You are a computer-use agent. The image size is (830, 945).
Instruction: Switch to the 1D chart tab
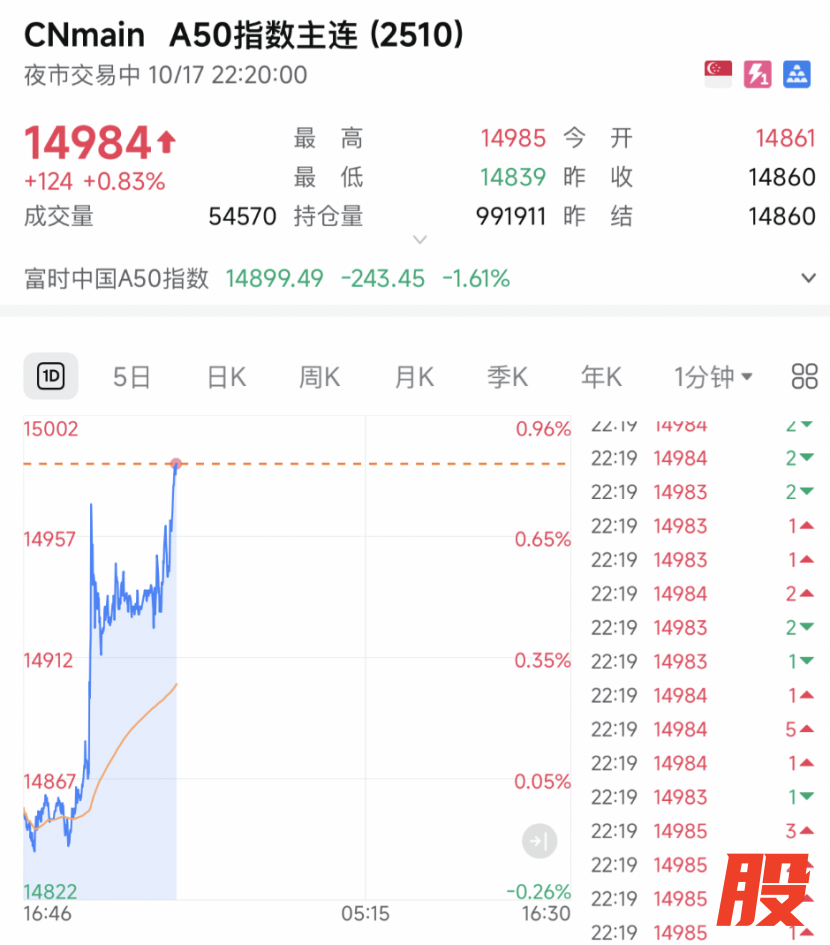coord(51,377)
